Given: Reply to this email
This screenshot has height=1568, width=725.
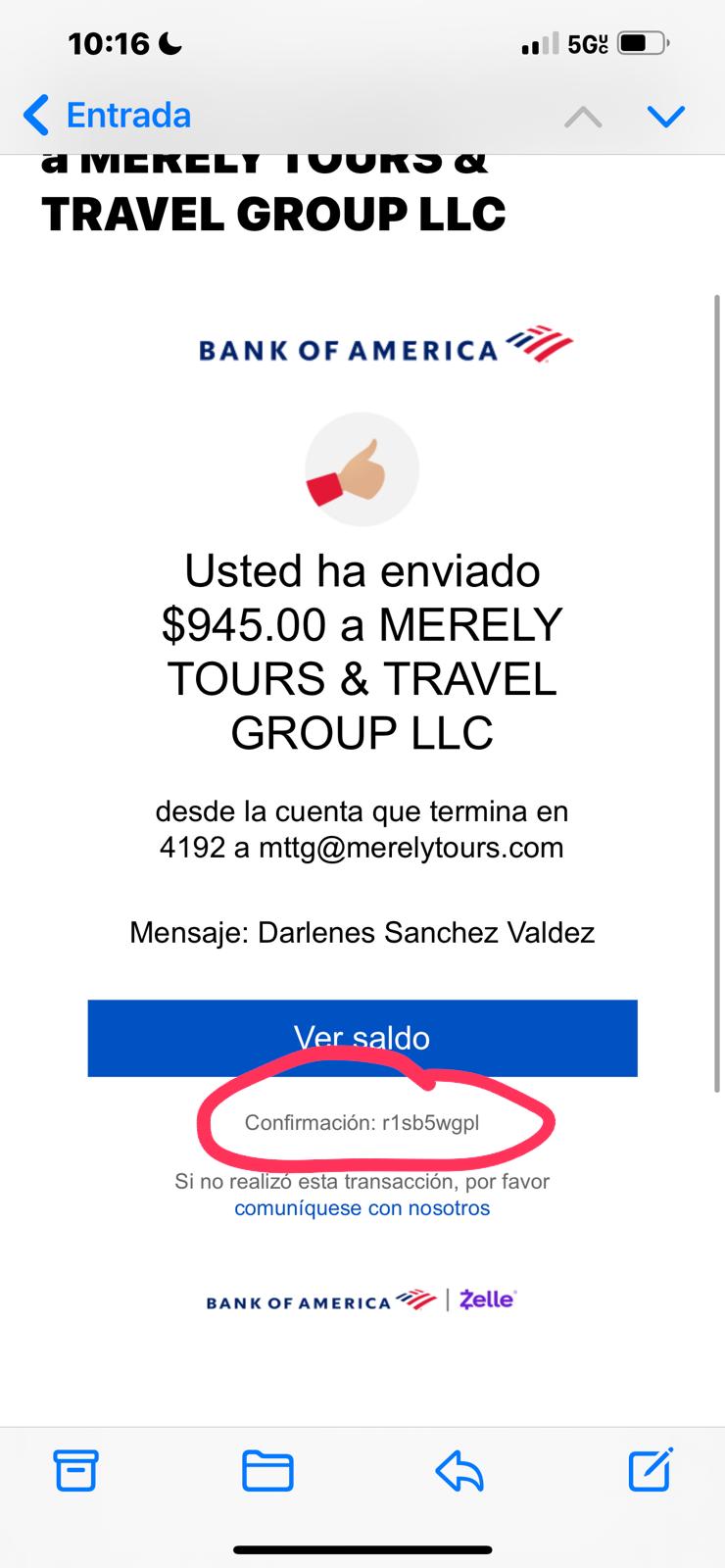Looking at the screenshot, I should 459,1470.
